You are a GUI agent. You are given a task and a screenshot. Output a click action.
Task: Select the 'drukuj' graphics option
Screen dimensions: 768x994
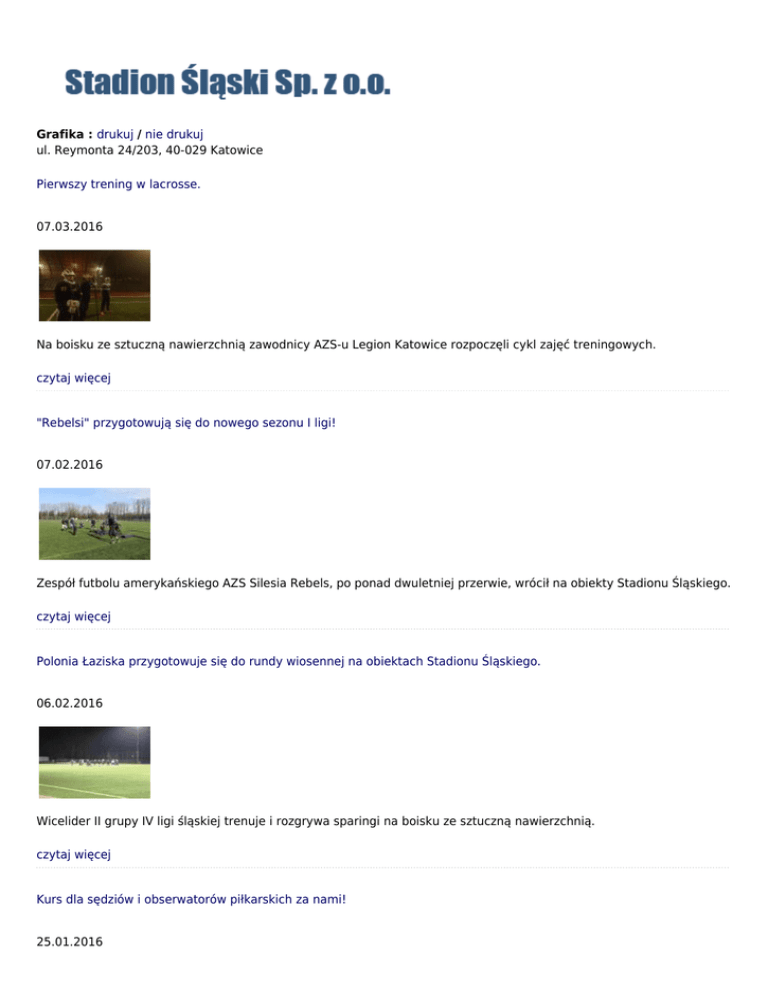(x=115, y=134)
